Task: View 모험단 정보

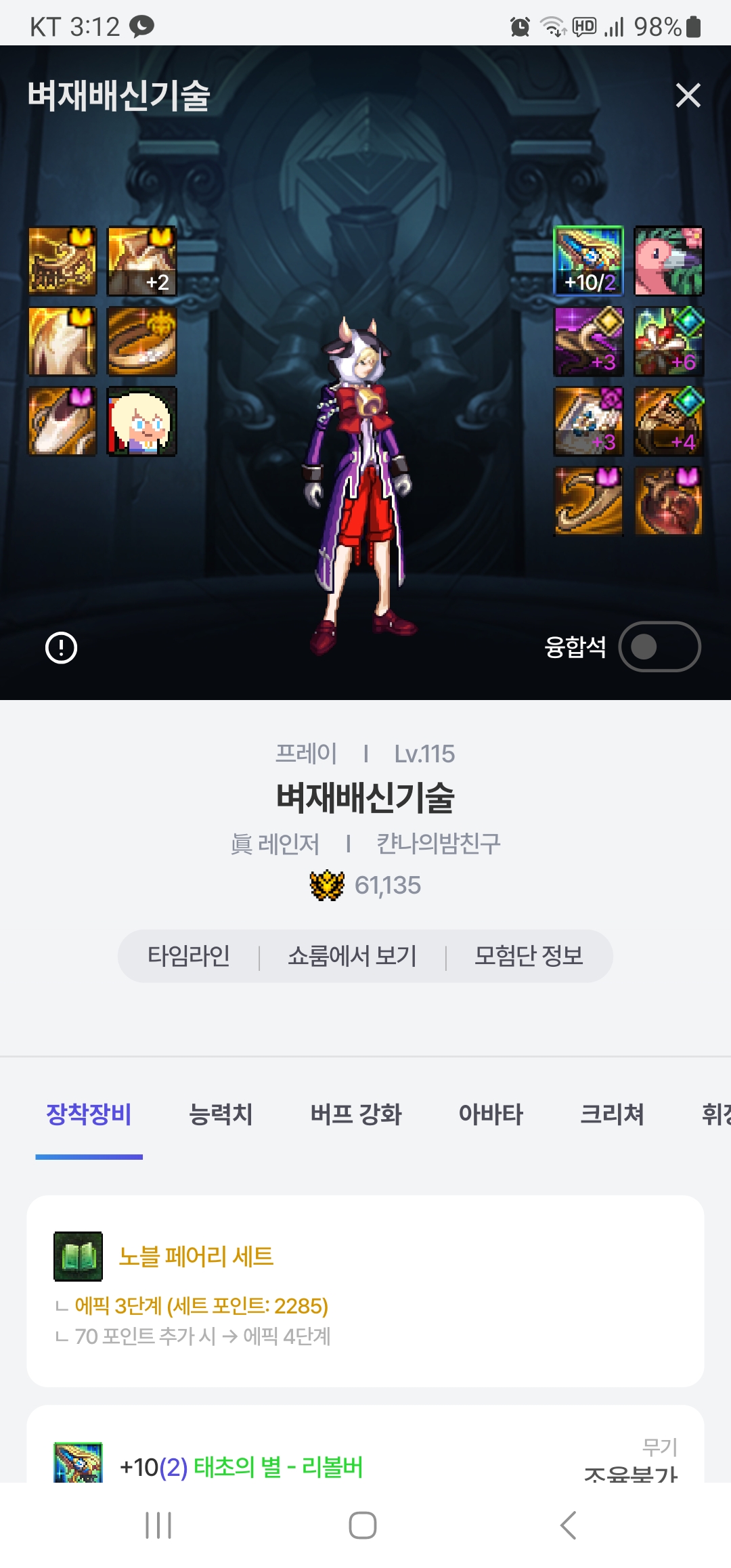Action: pyautogui.click(x=529, y=956)
